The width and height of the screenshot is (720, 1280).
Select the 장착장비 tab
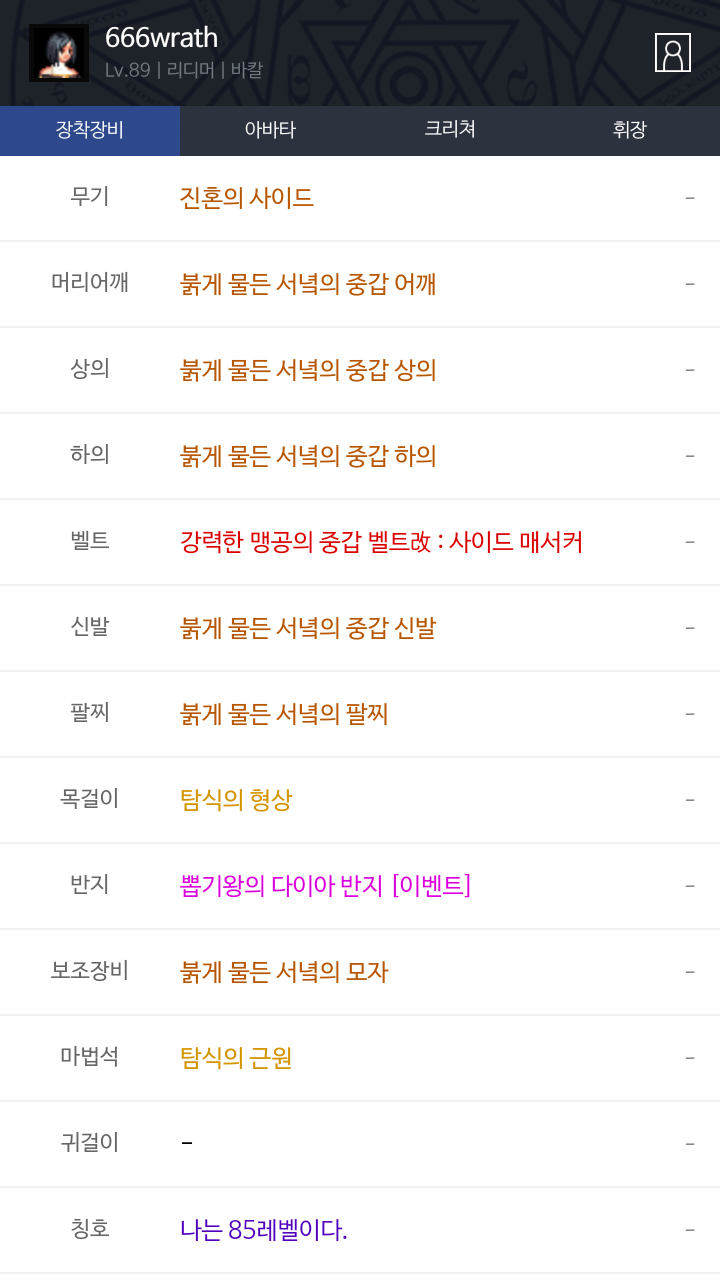tap(90, 131)
